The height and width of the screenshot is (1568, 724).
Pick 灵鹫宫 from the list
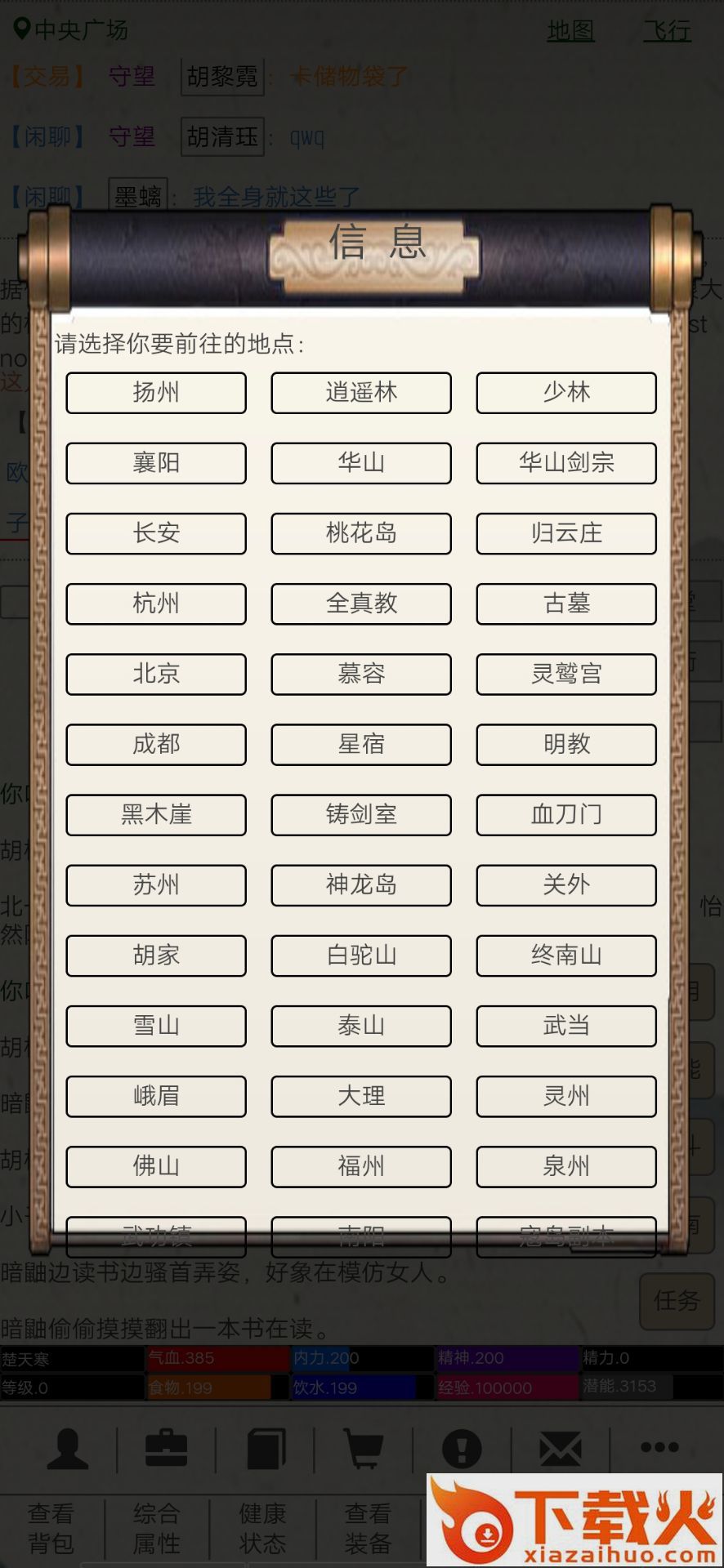click(x=566, y=674)
